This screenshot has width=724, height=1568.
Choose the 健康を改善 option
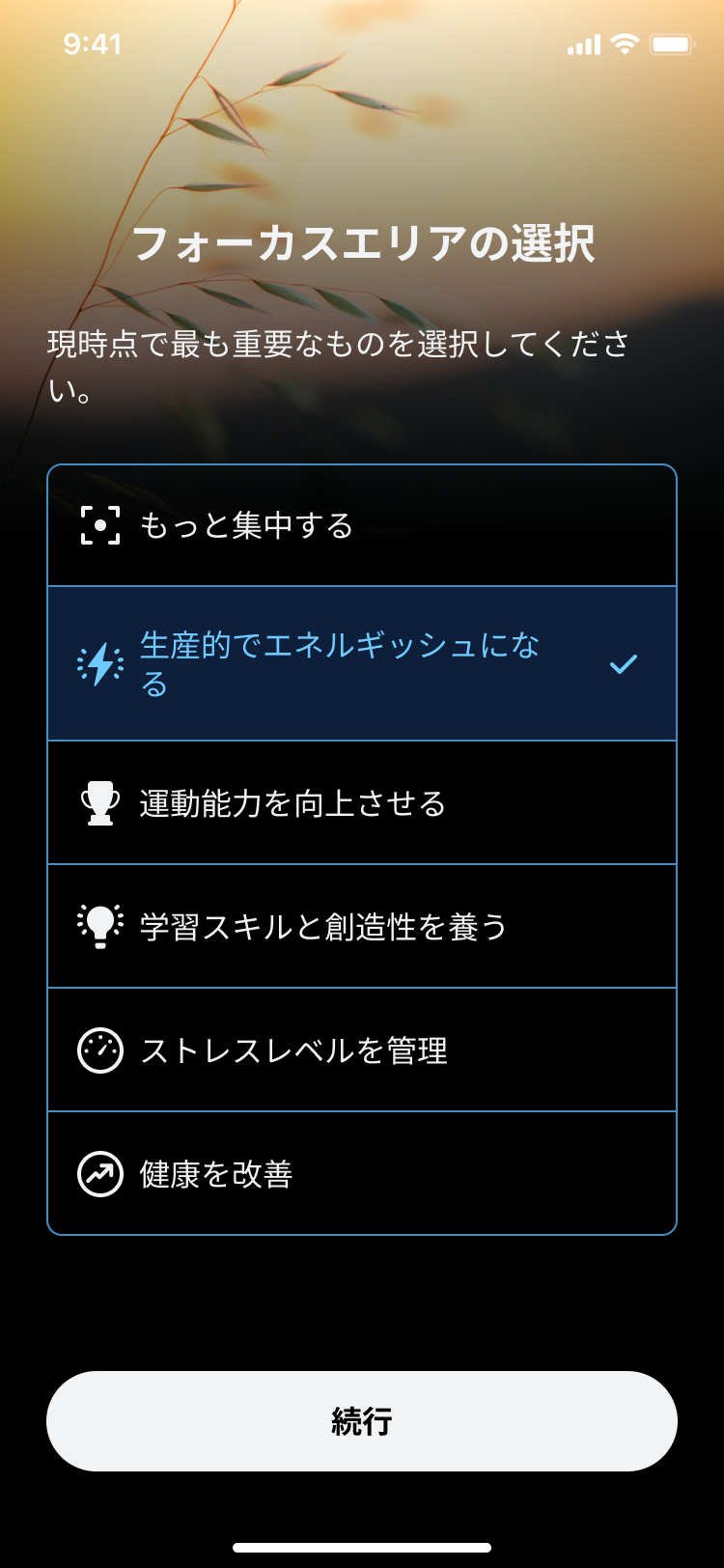coord(362,1174)
